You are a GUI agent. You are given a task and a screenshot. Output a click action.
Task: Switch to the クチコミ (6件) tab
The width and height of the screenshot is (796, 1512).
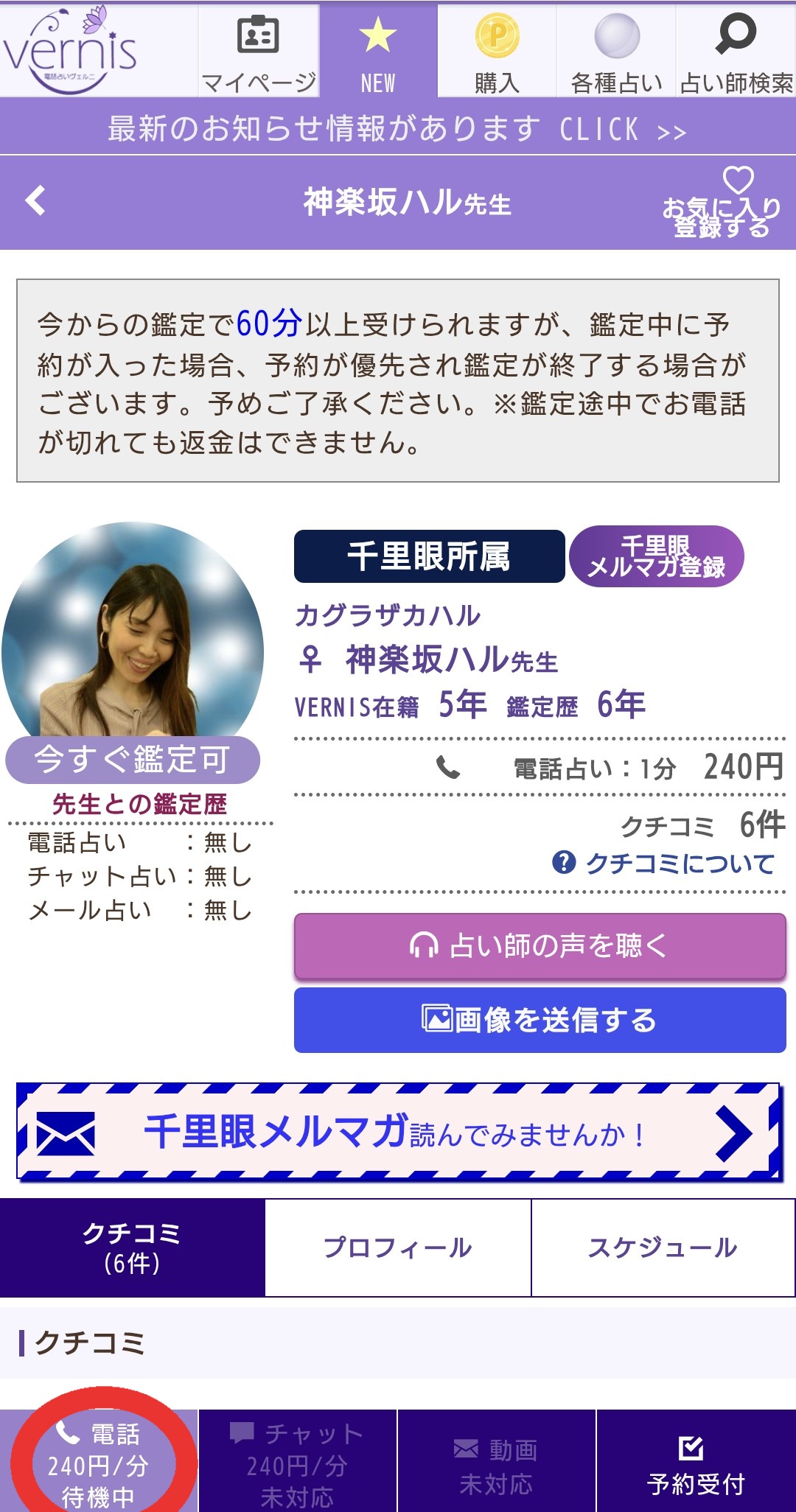(x=132, y=1247)
